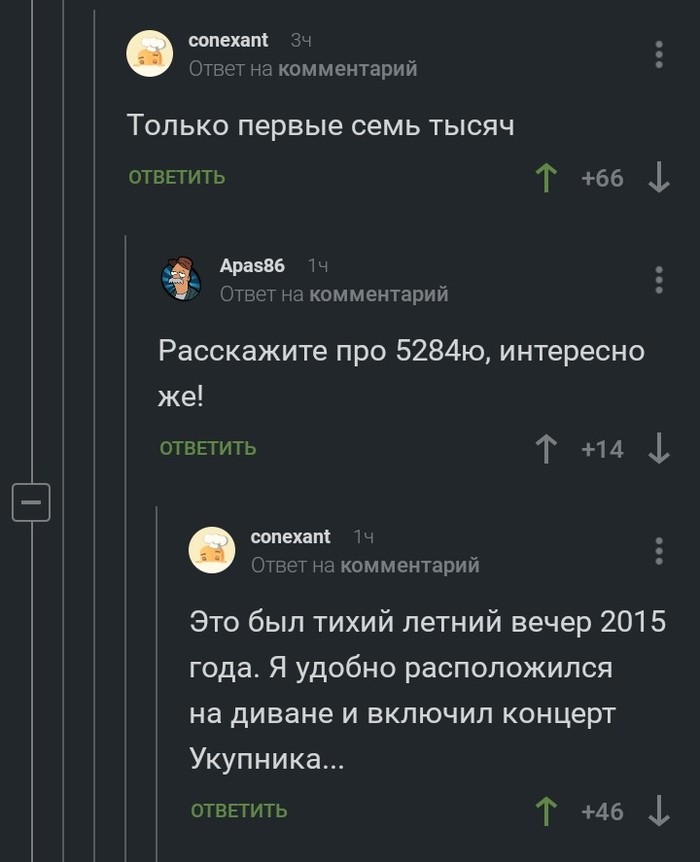Downvote the comment with +66 rating
This screenshot has height=862, width=700.
tap(658, 178)
